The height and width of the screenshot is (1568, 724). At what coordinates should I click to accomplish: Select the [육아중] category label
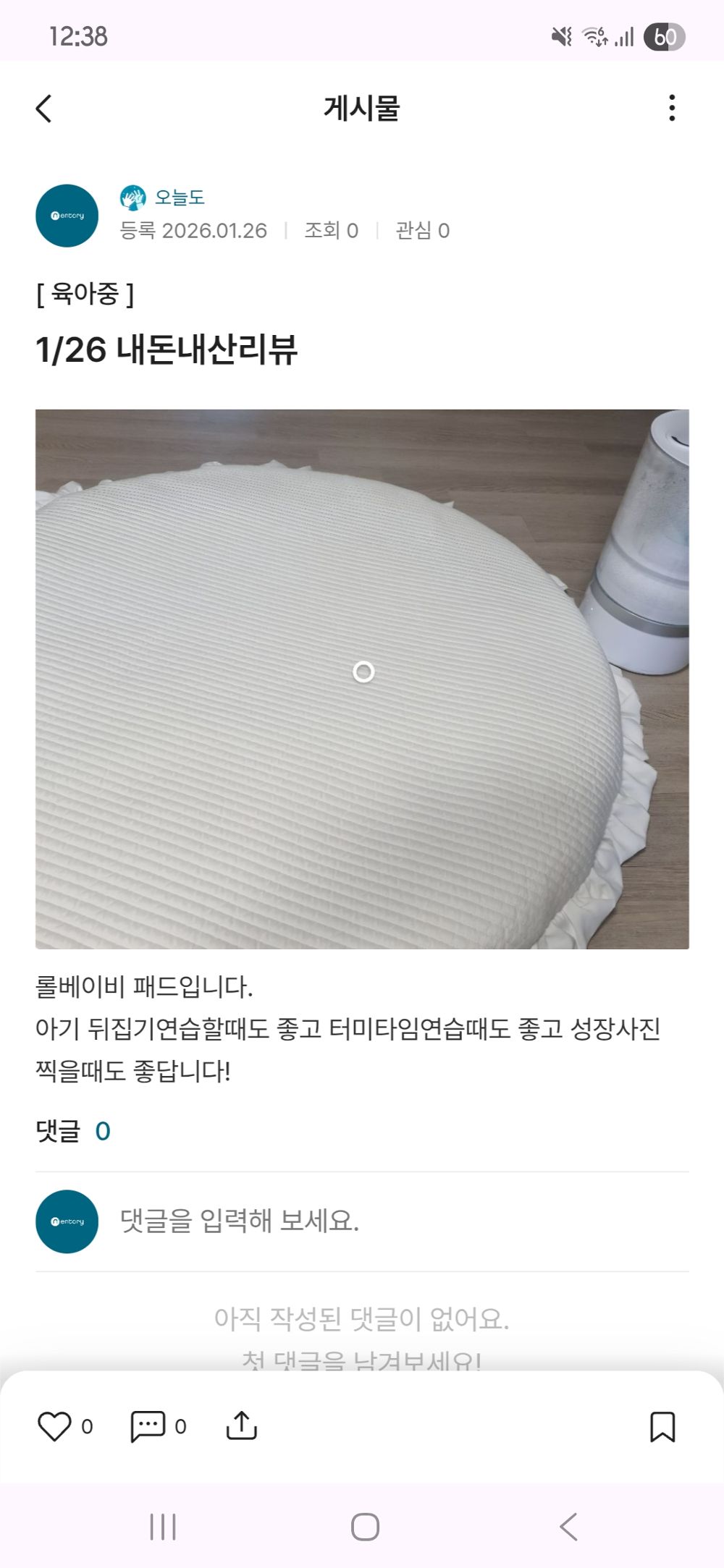85,294
